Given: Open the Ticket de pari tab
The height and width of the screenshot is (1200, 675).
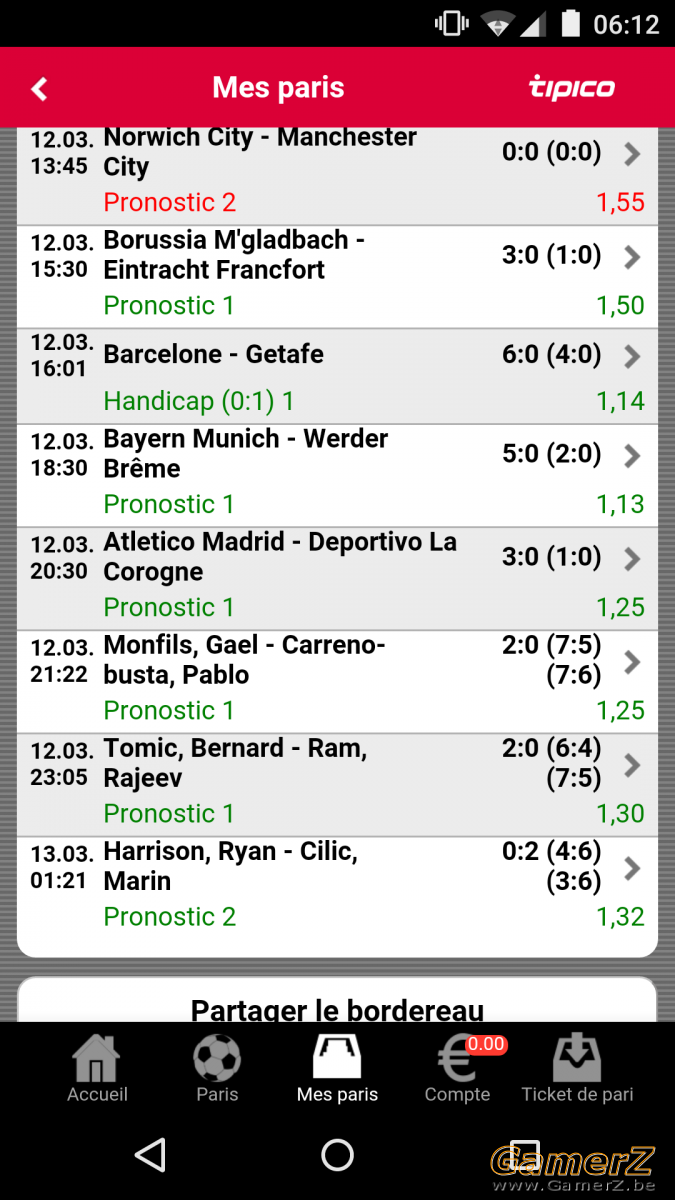Looking at the screenshot, I should tap(578, 1067).
